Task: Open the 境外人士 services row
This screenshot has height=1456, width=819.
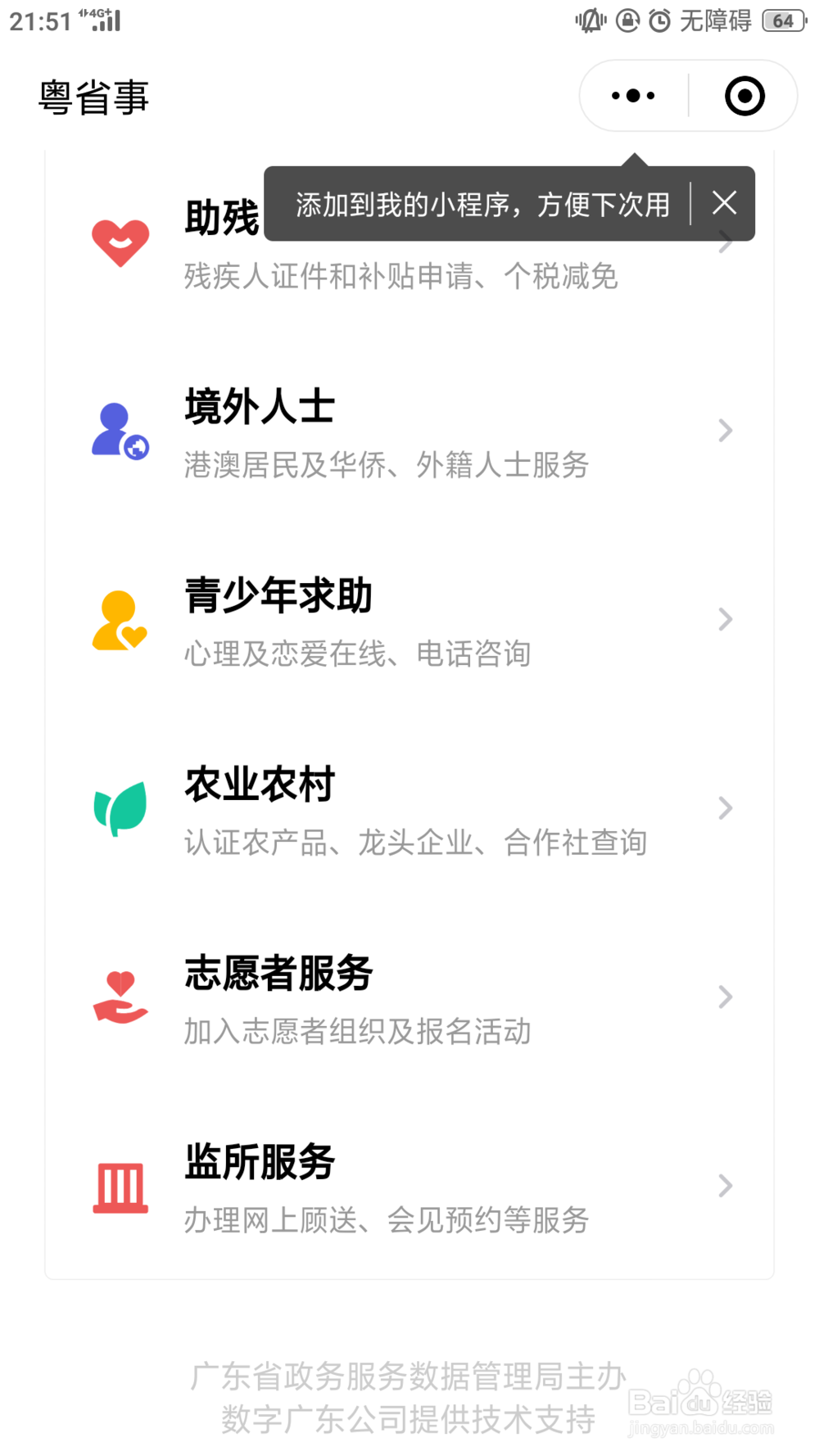Action: point(409,432)
